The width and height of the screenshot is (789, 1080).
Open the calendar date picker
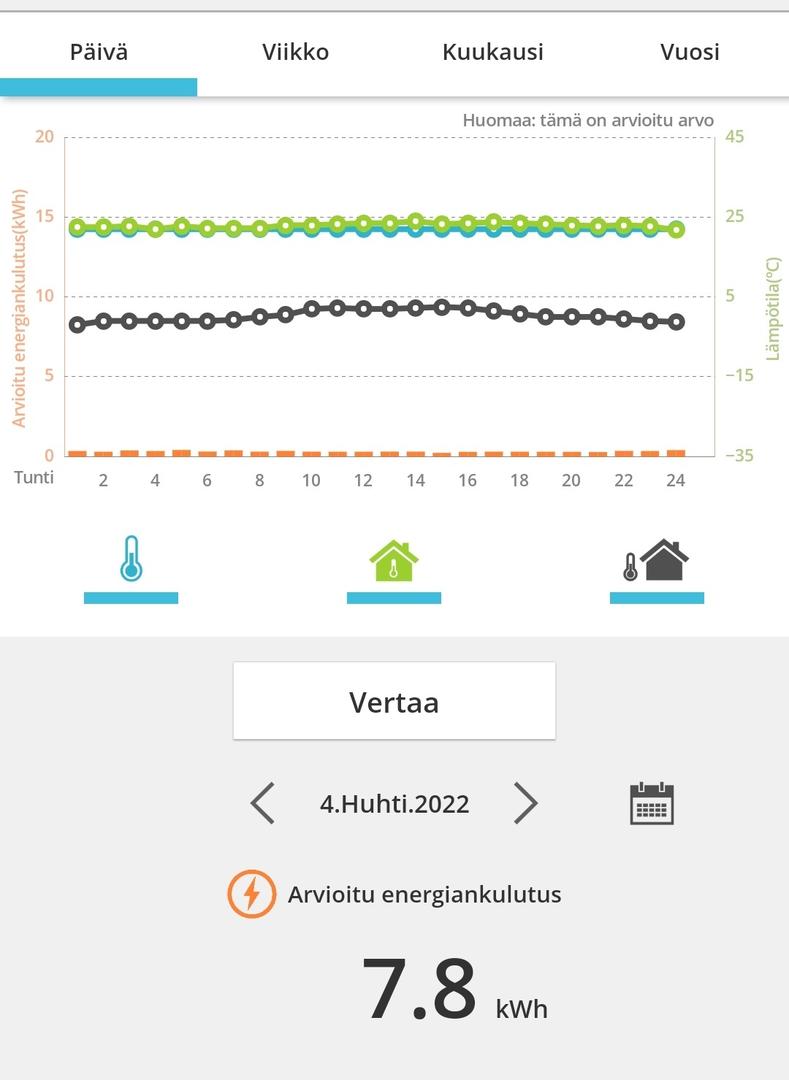point(652,803)
